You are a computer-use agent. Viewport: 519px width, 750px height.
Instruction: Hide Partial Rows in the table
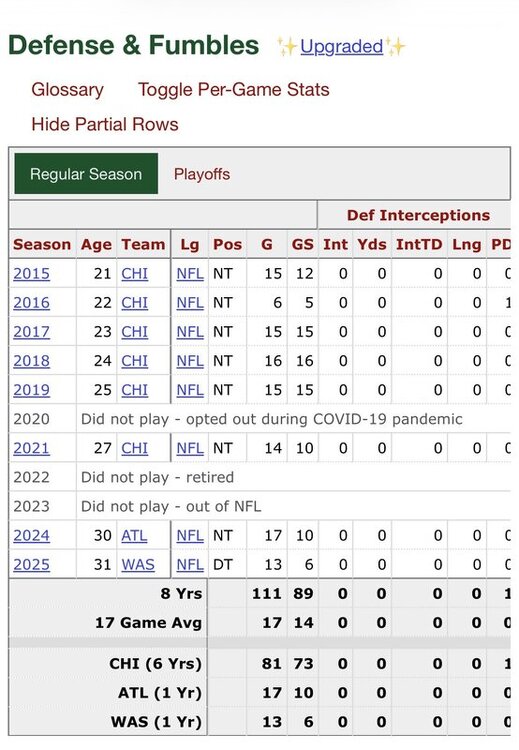point(105,124)
